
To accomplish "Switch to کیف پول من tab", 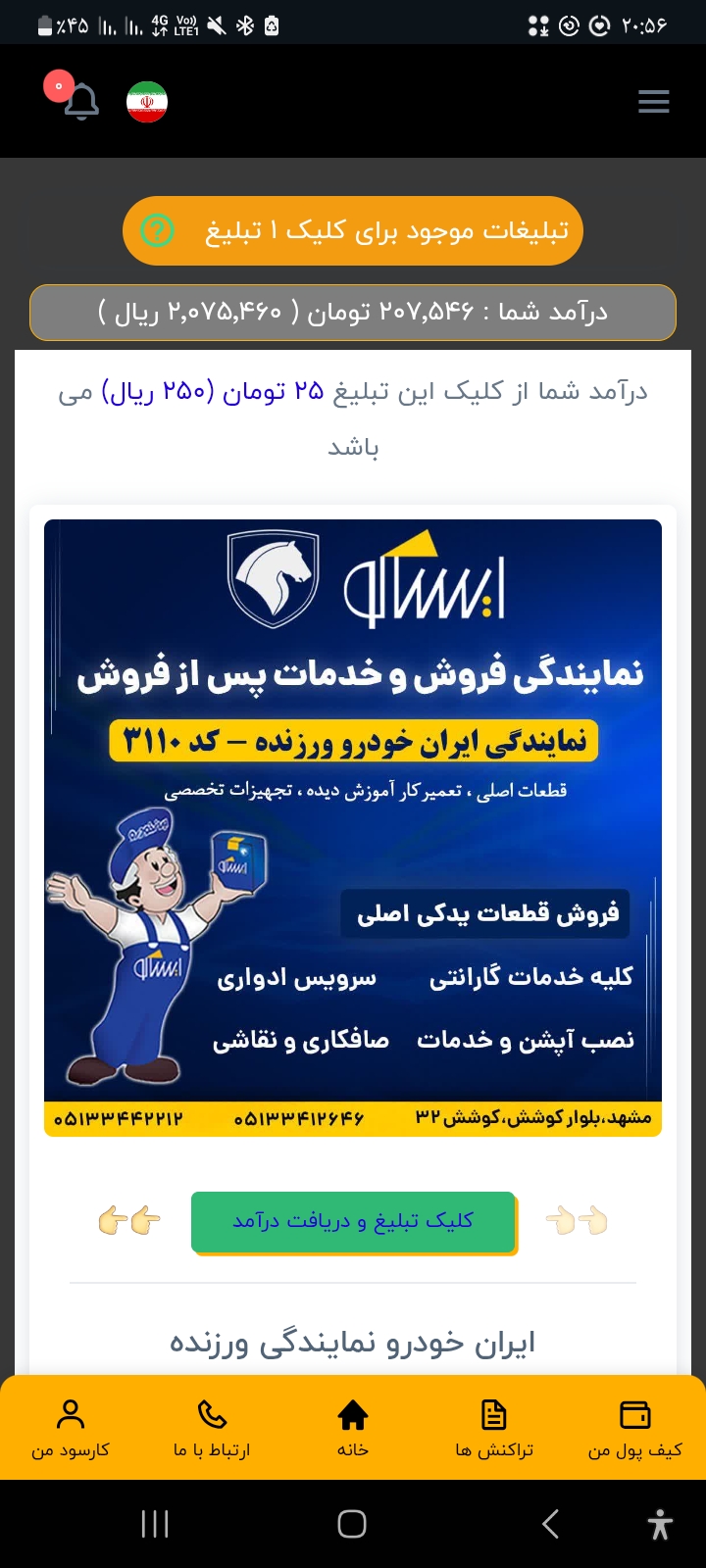I will coord(635,1429).
